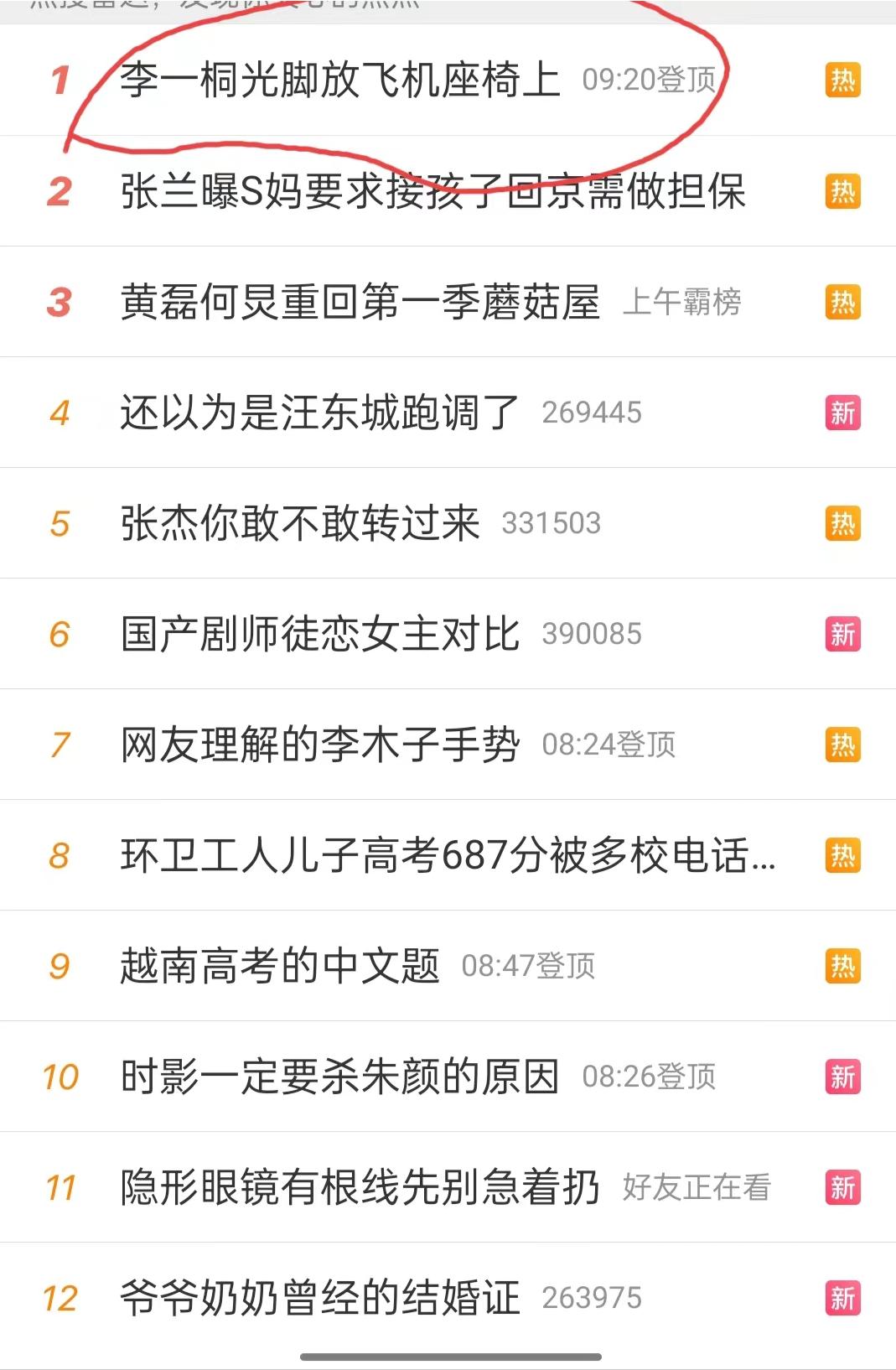The height and width of the screenshot is (1370, 896).
Task: Select the 还以为是汪东城跑调了 topic
Action: [319, 413]
